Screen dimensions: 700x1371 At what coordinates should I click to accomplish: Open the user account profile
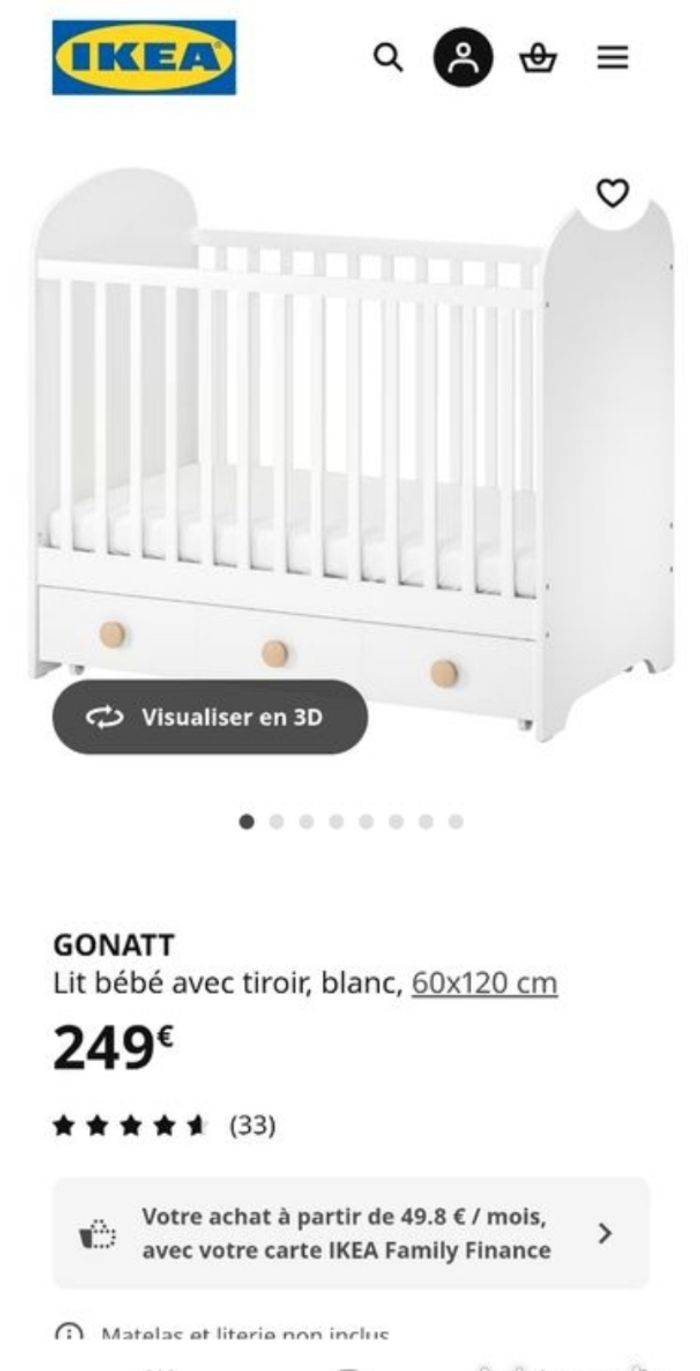click(462, 58)
